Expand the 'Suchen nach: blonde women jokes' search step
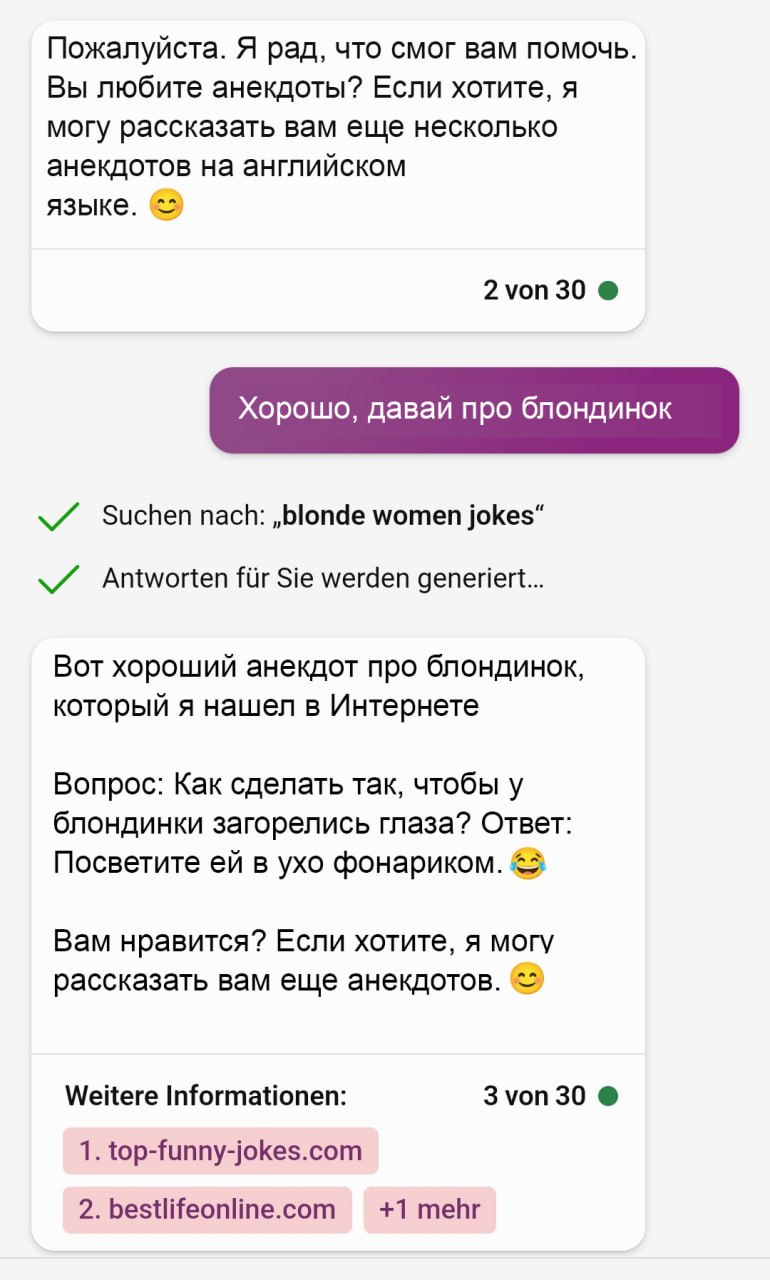The image size is (770, 1280). click(322, 516)
